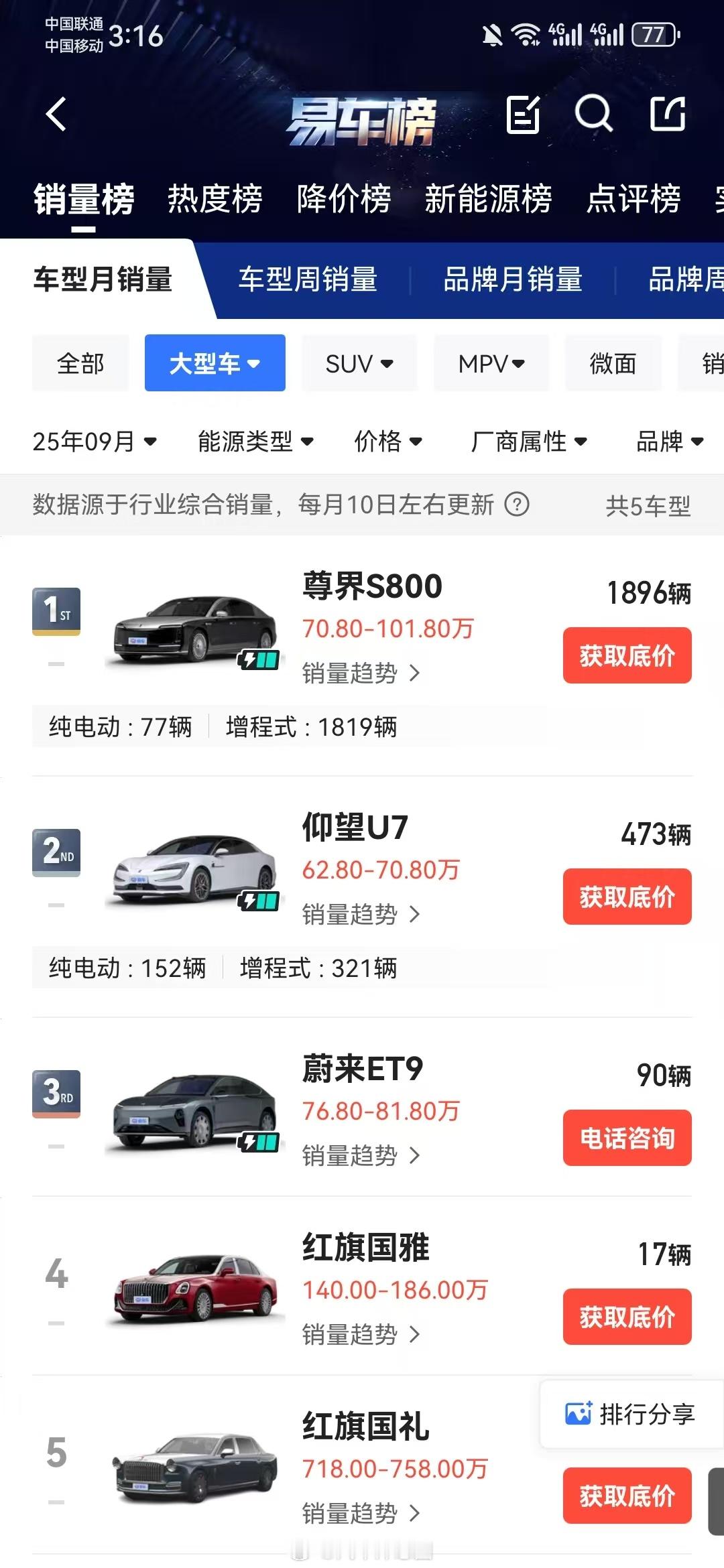Open the 厂商属性 filter dropdown
Screen dimensions: 724x1568
pos(529,441)
